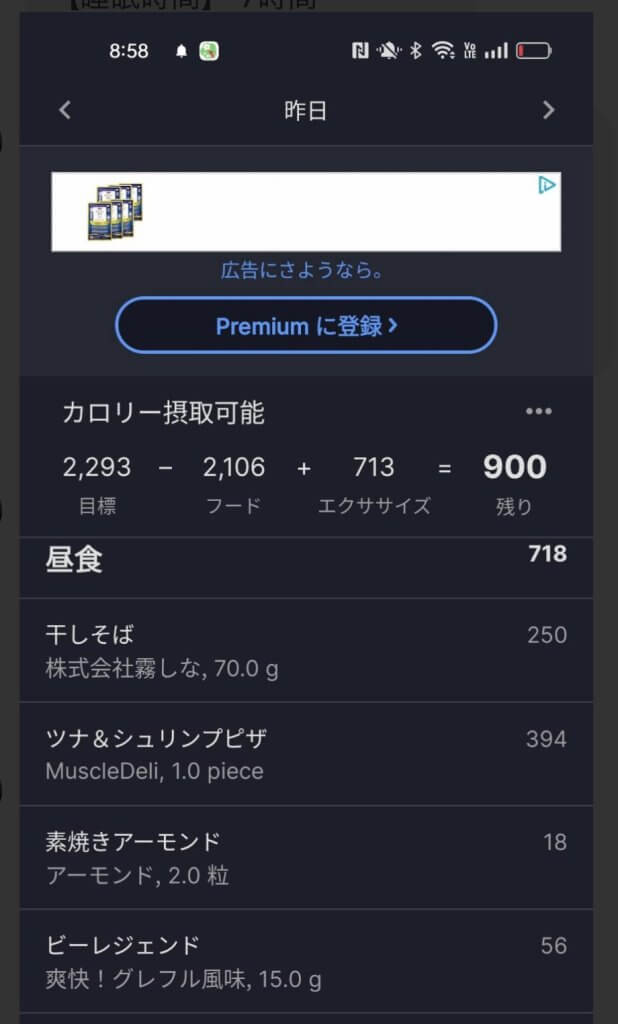This screenshot has width=618, height=1024.
Task: Open the カロリー摂取可能 overflow menu
Action: (x=538, y=411)
